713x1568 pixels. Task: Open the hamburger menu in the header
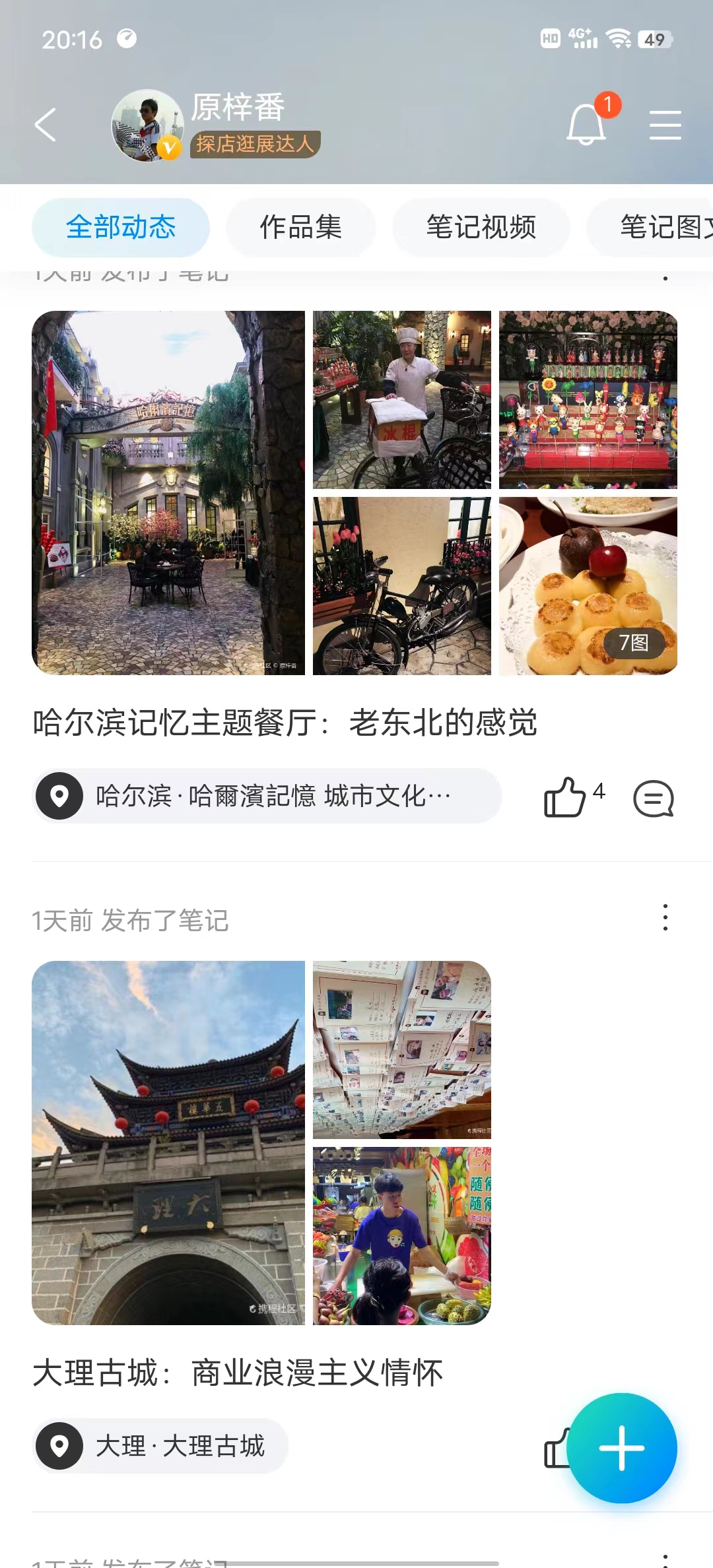665,125
